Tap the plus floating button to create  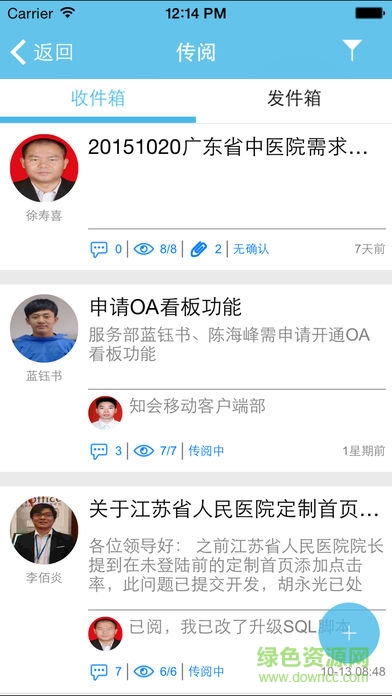(349, 633)
